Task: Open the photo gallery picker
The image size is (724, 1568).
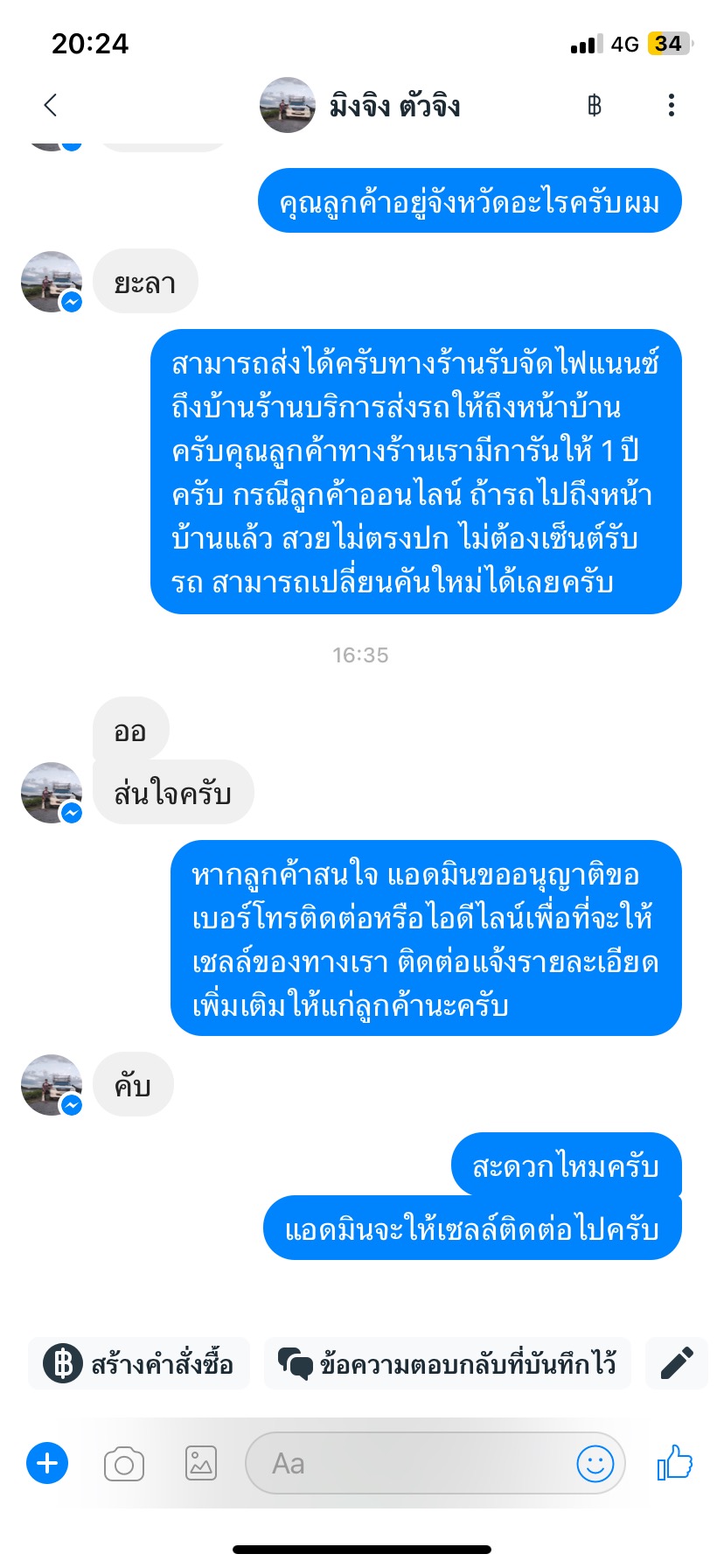Action: tap(201, 1463)
